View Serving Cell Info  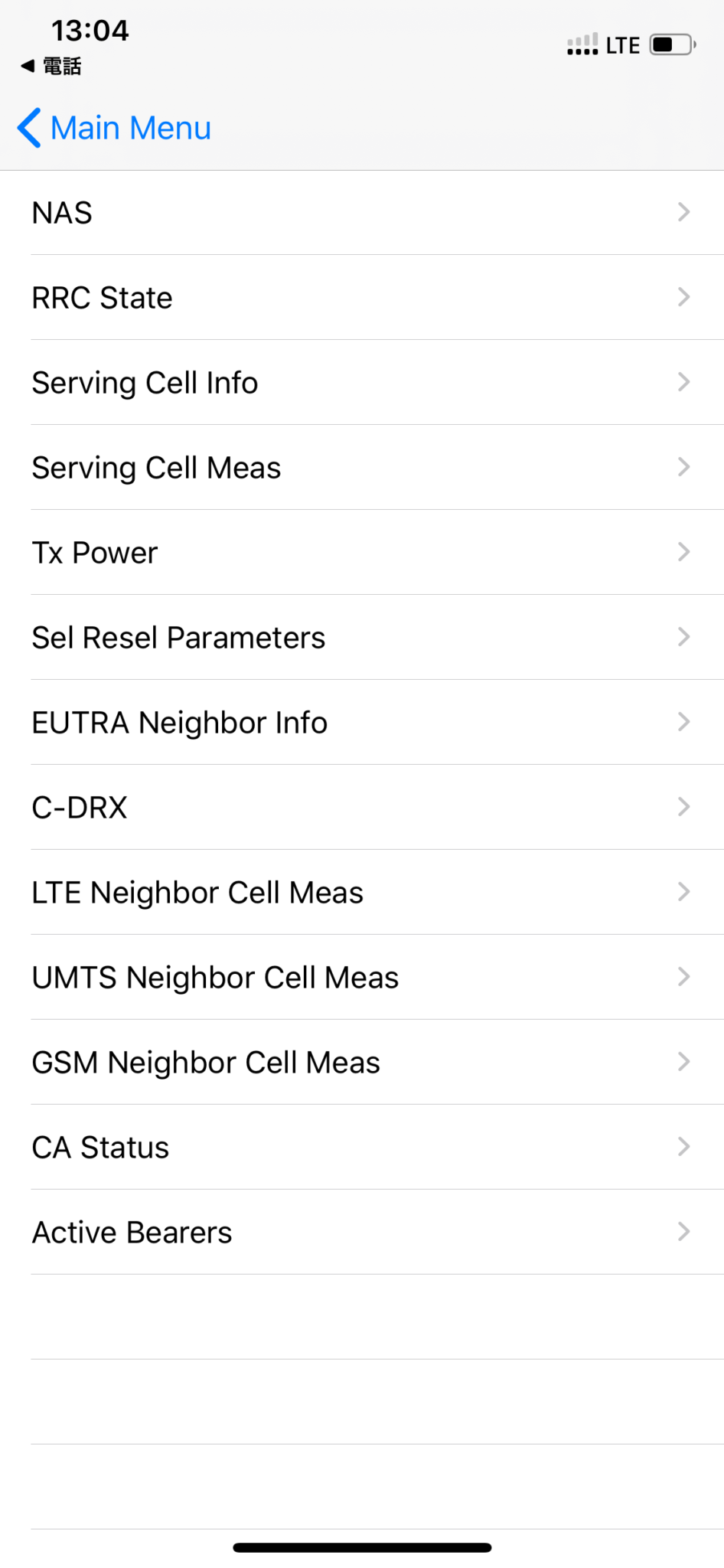(361, 383)
